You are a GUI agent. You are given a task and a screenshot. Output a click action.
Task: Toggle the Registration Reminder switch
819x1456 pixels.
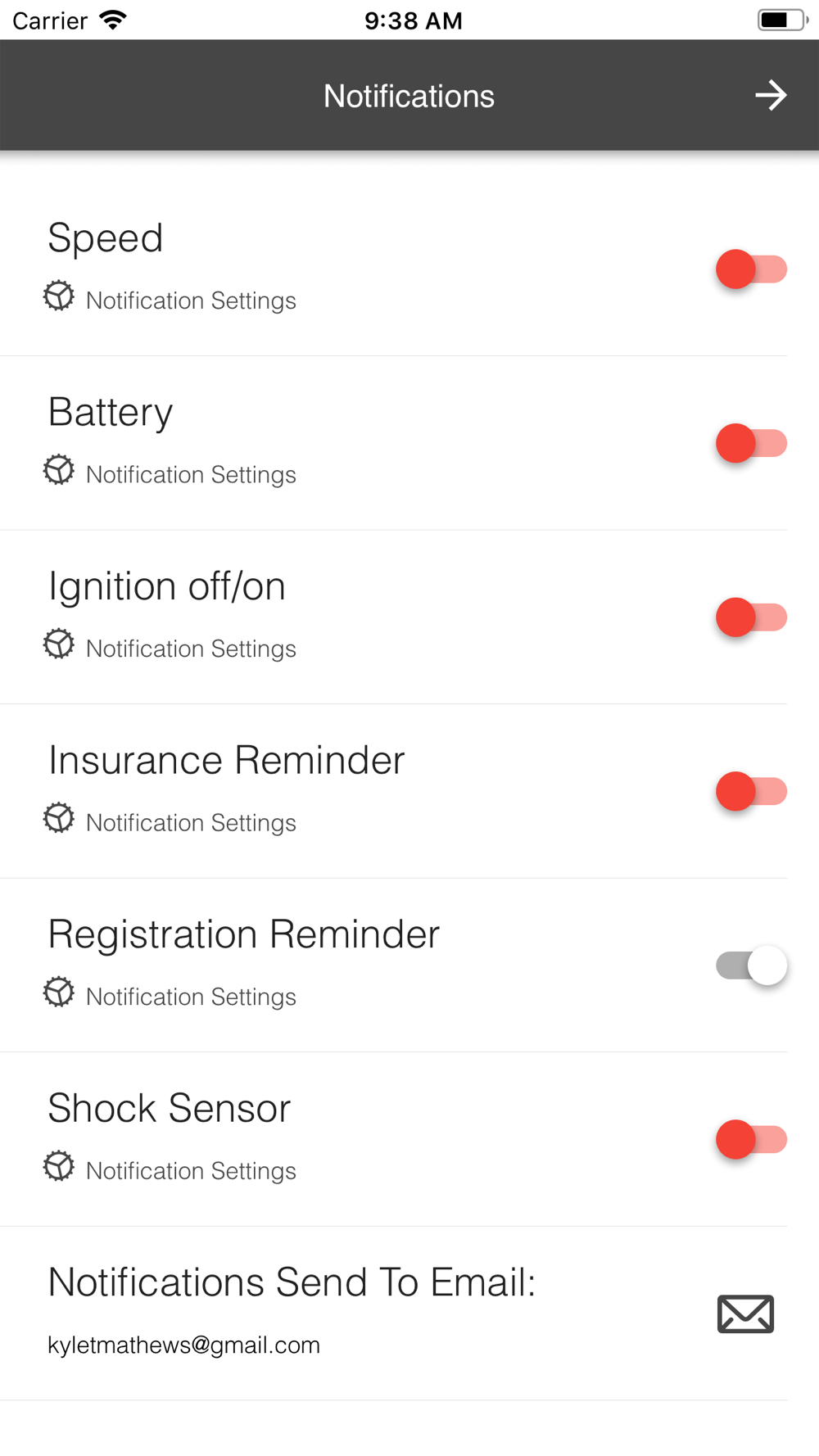click(752, 965)
